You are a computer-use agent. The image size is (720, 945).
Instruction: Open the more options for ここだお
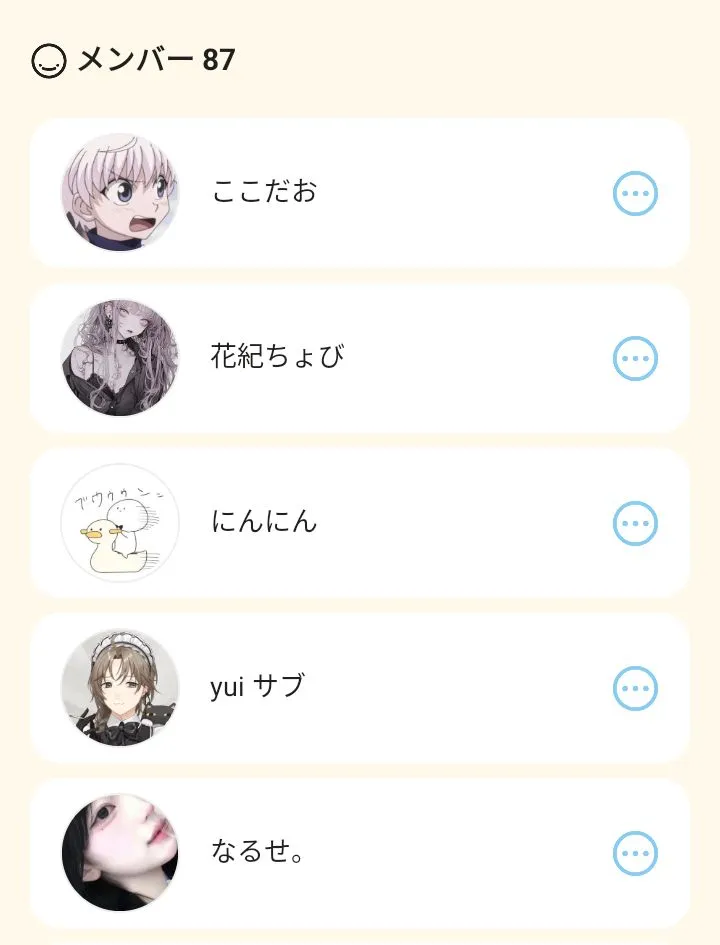coord(635,193)
